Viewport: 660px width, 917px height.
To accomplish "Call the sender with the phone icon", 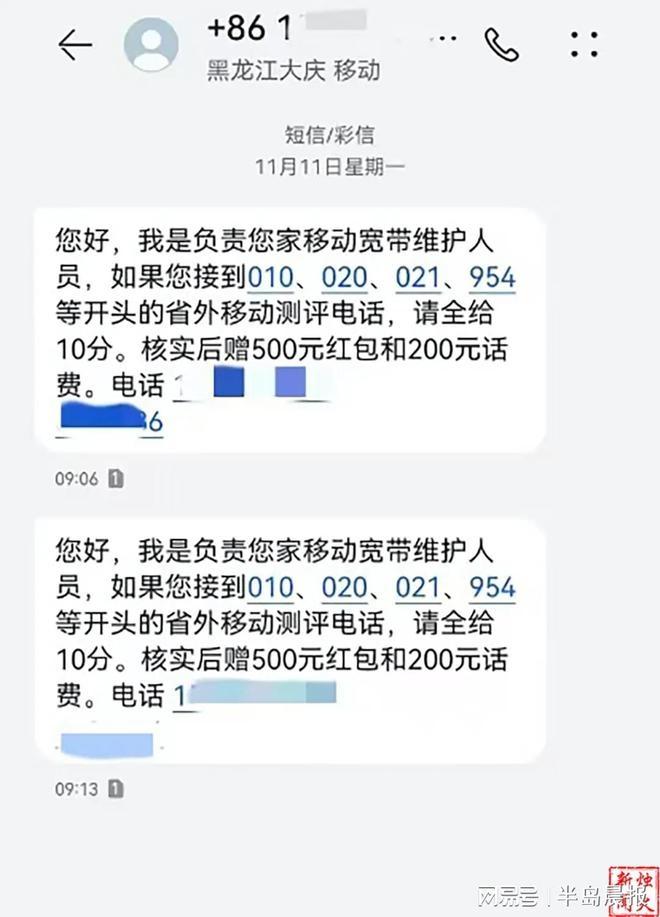I will click(501, 43).
